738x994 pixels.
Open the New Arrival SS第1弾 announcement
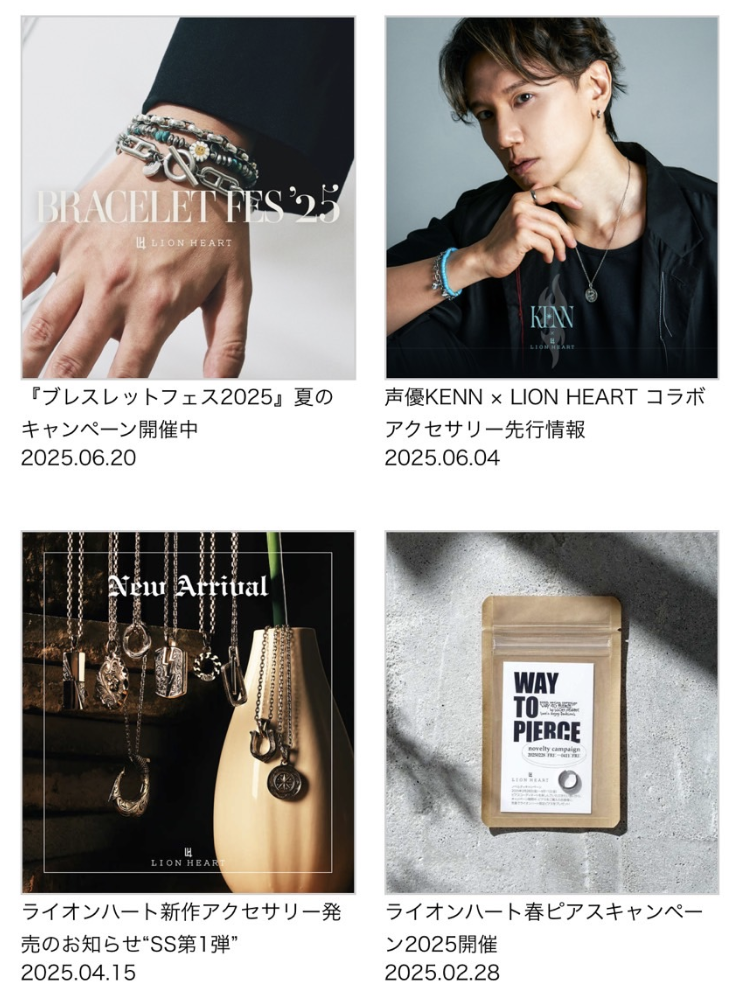tap(188, 712)
